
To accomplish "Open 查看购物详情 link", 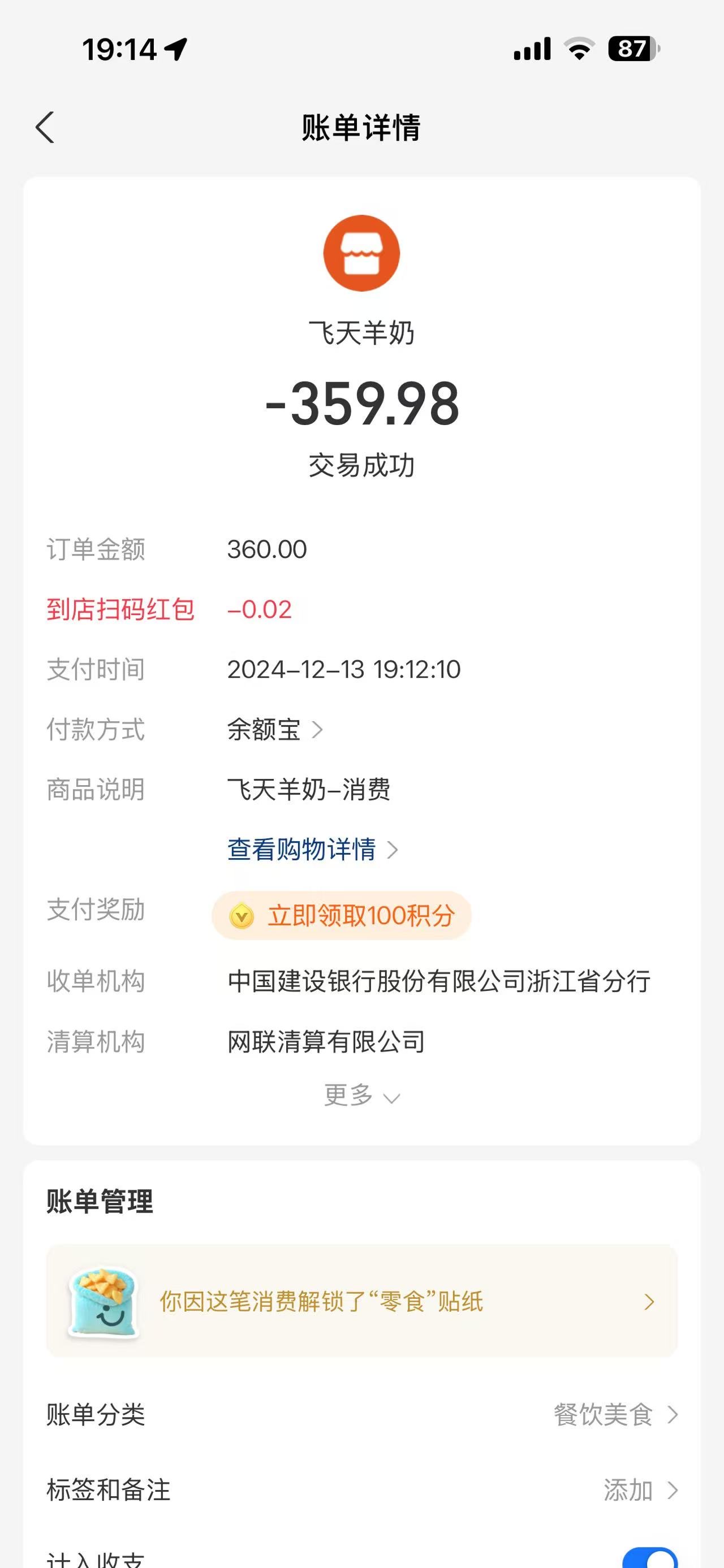I will pyautogui.click(x=312, y=850).
